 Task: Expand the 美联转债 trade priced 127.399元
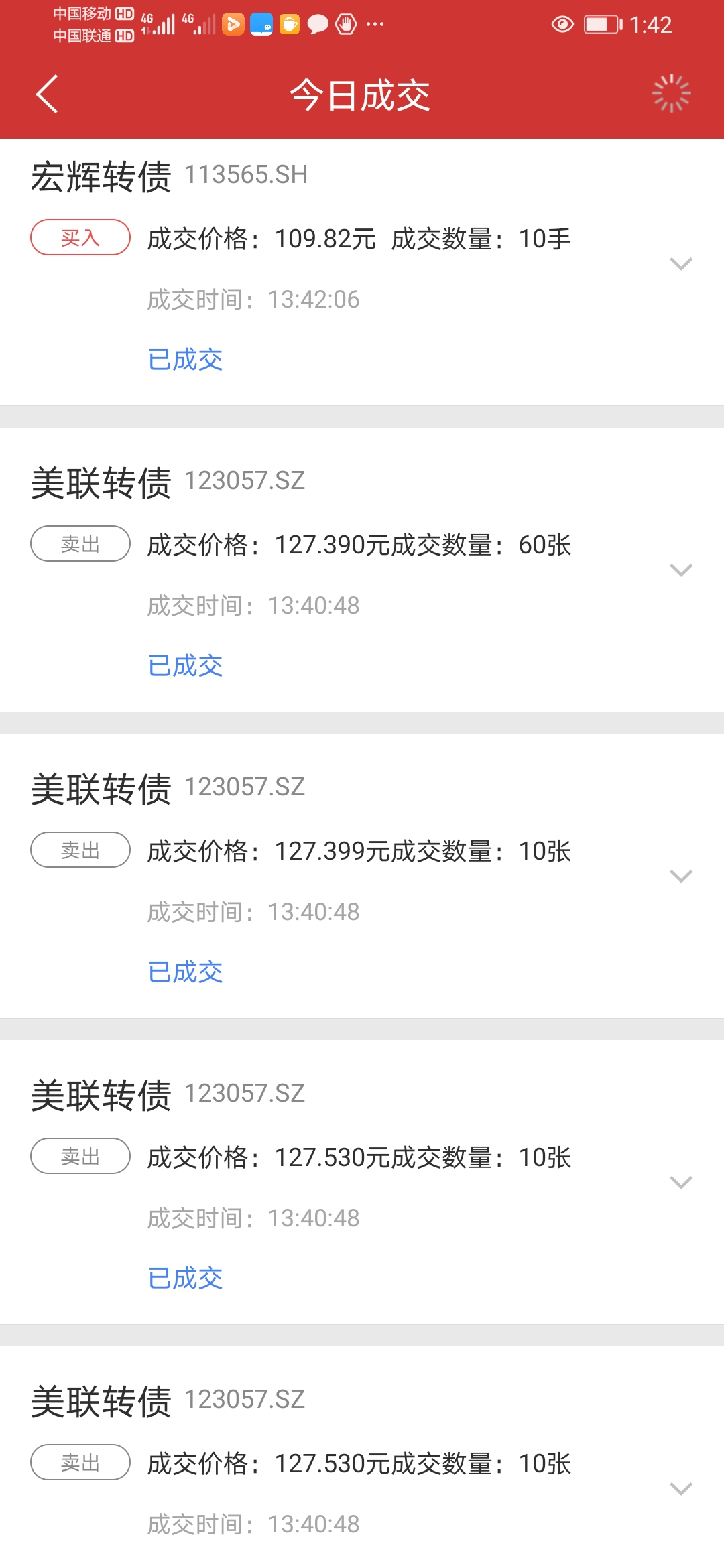pyautogui.click(x=680, y=876)
